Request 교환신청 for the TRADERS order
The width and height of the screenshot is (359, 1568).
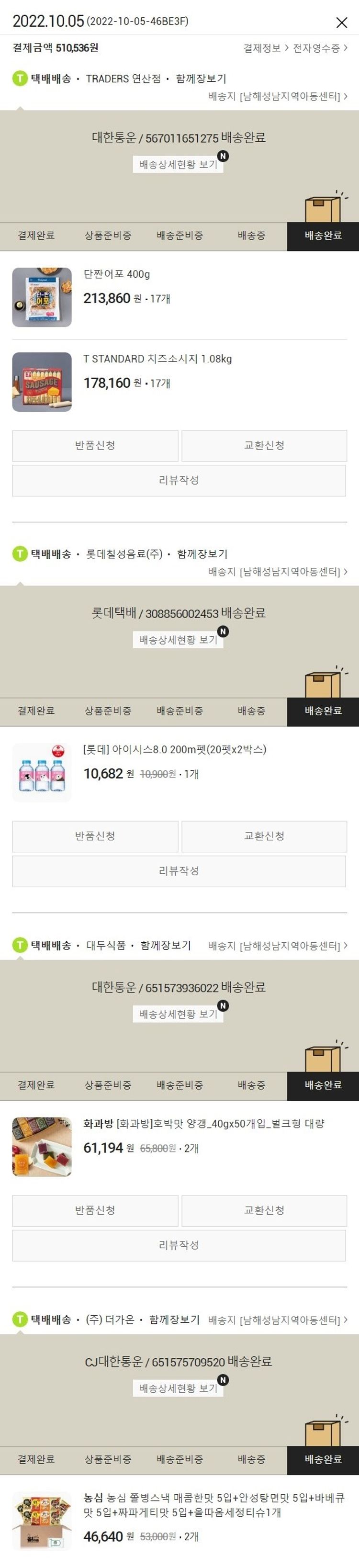coord(264,446)
